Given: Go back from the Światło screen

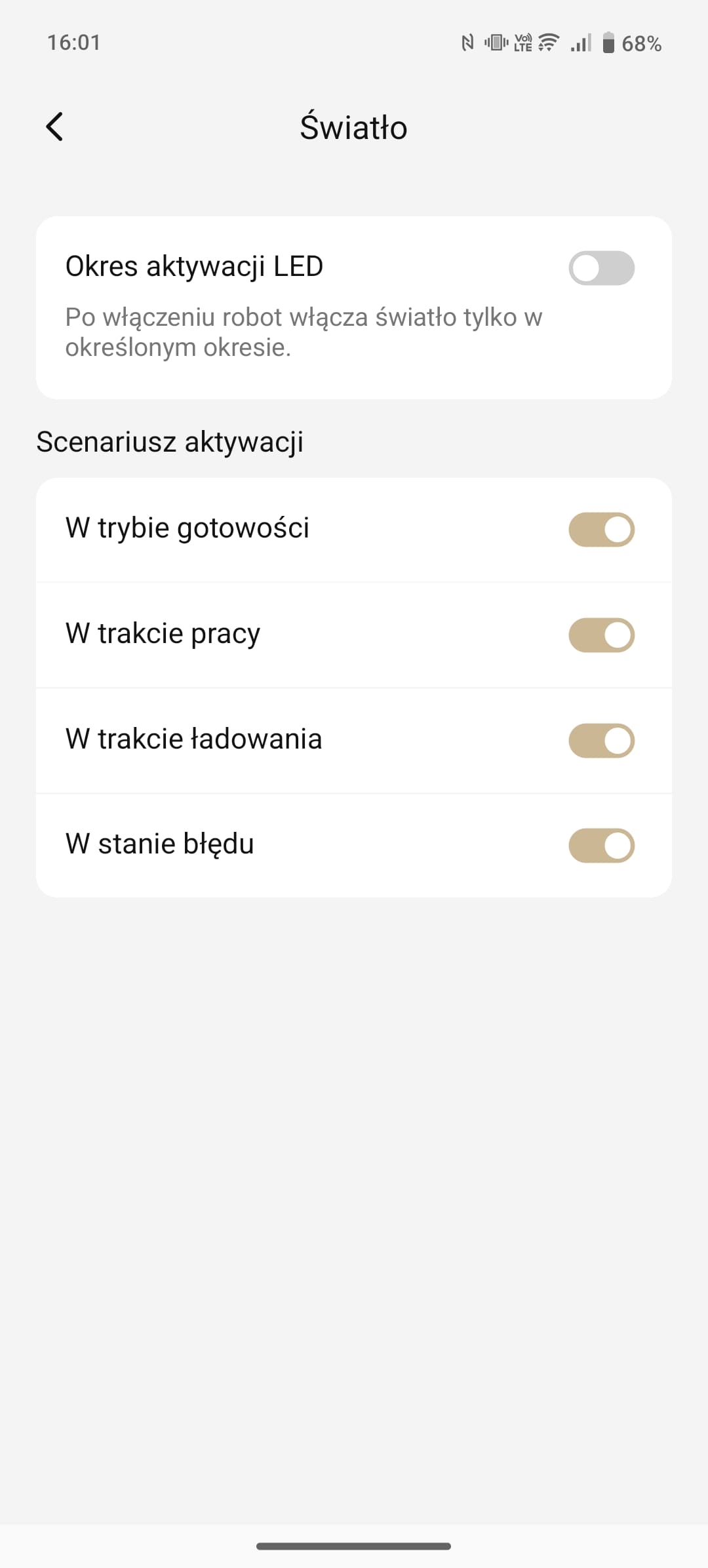Looking at the screenshot, I should point(54,127).
